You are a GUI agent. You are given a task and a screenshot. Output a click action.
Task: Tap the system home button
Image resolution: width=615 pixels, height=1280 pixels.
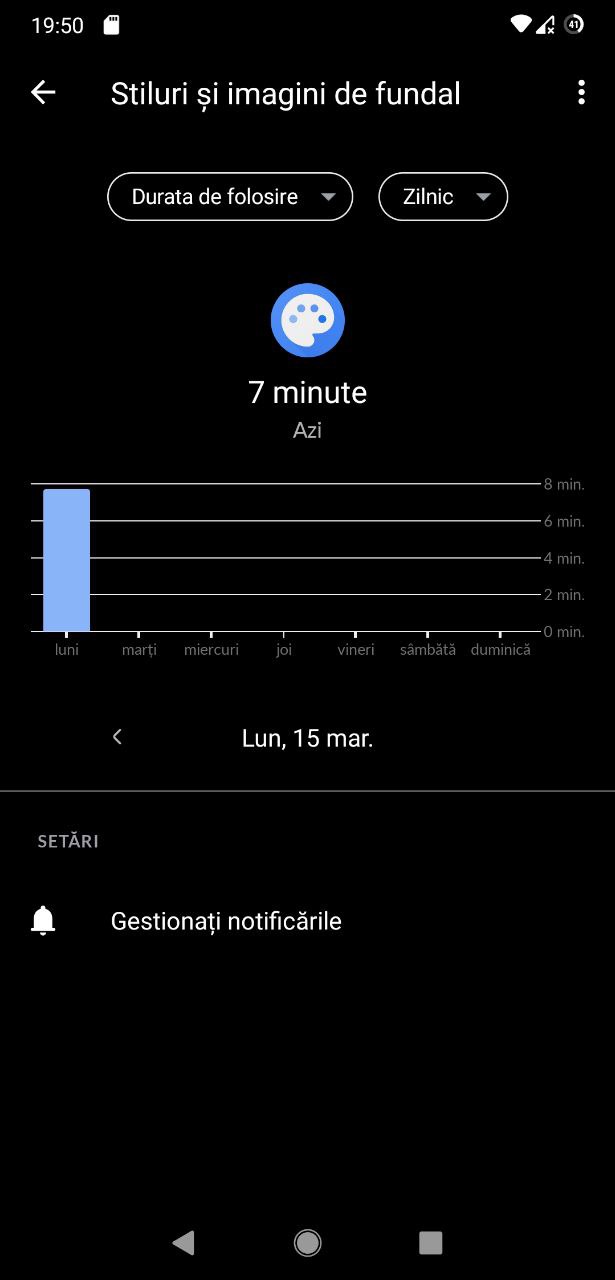tap(307, 1242)
